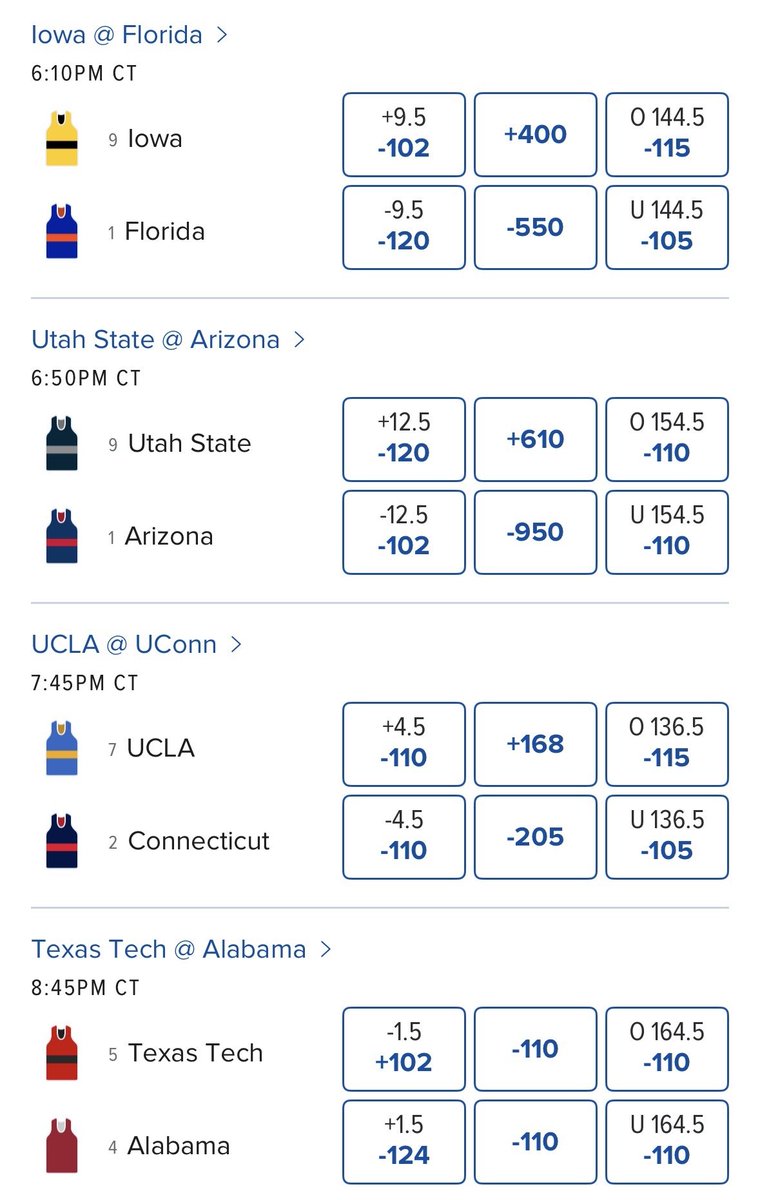Tap Over 164.5 in the Alabama game
The image size is (760, 1200).
[x=667, y=1049]
